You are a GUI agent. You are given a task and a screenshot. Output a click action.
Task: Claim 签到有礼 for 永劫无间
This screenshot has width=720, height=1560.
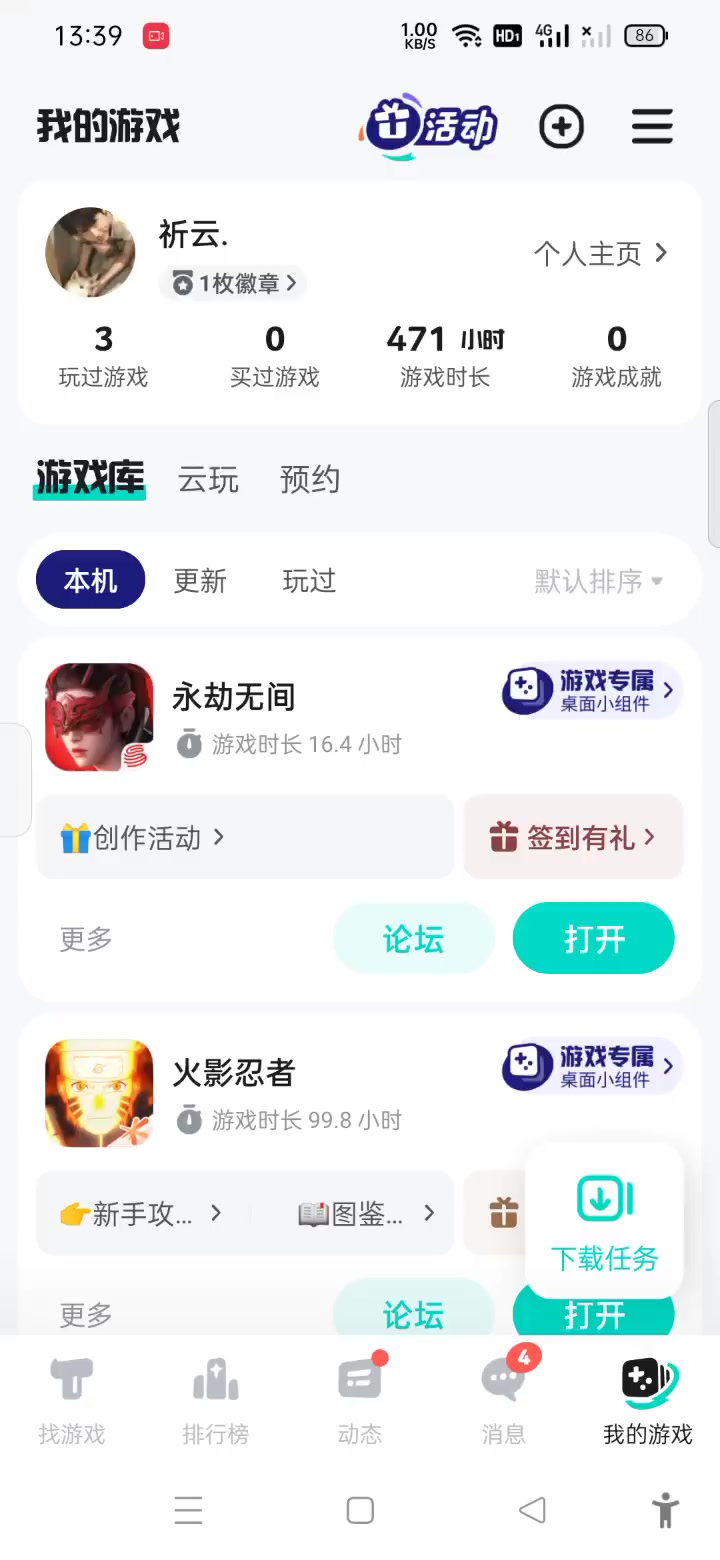pyautogui.click(x=573, y=838)
